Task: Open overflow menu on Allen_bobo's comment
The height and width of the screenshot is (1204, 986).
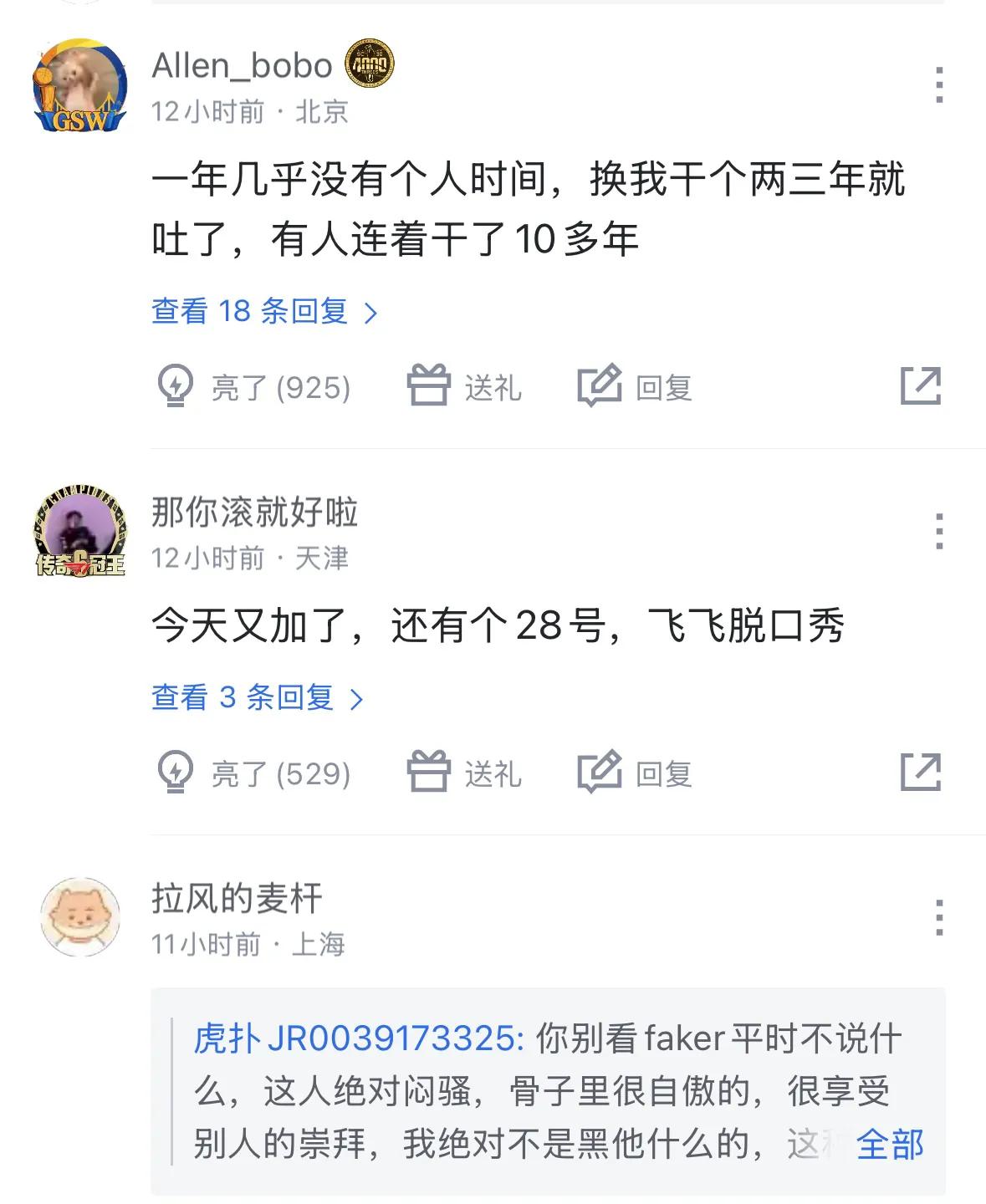Action: (x=939, y=85)
